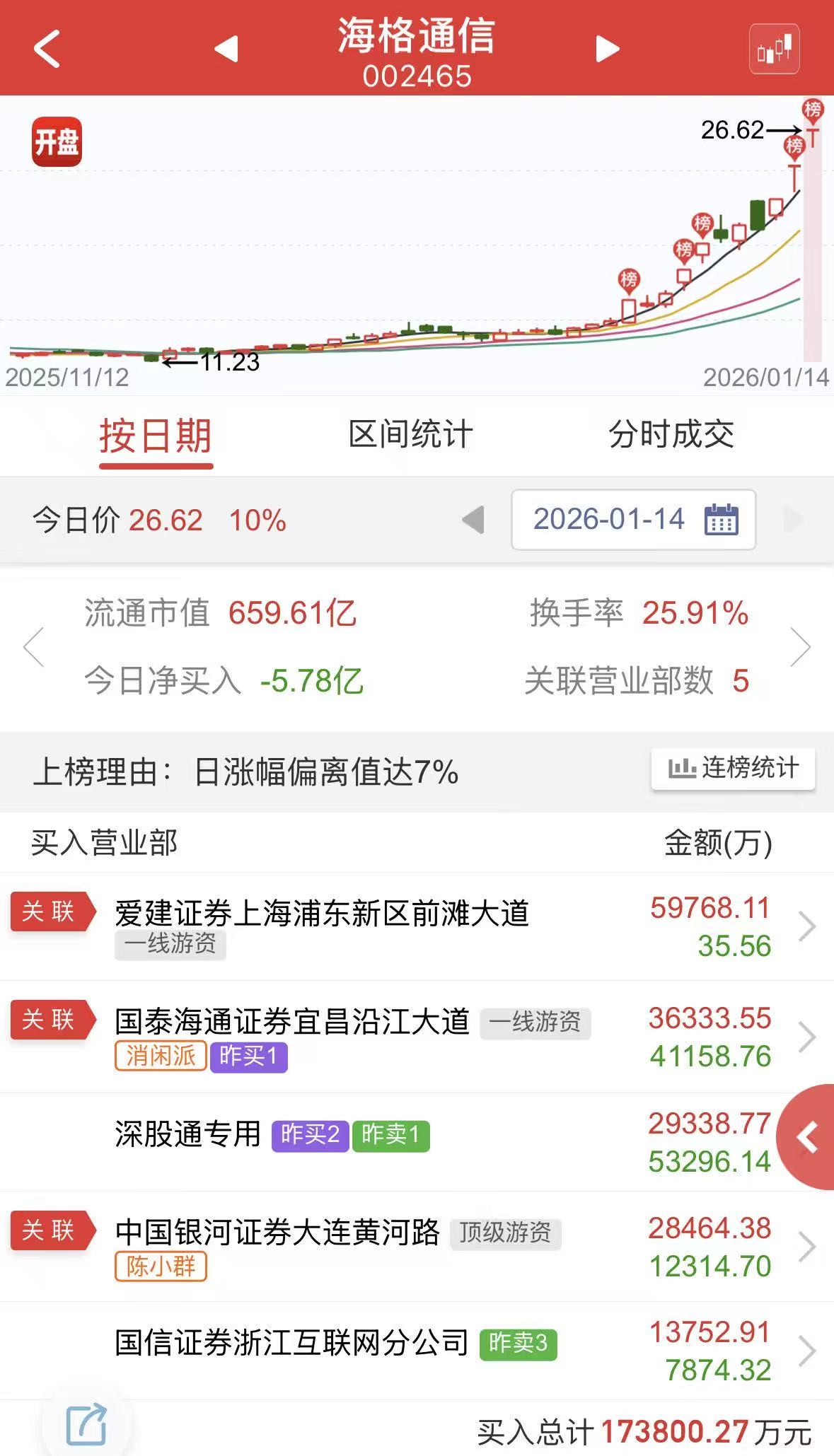Select the 按日期 tab

point(156,436)
